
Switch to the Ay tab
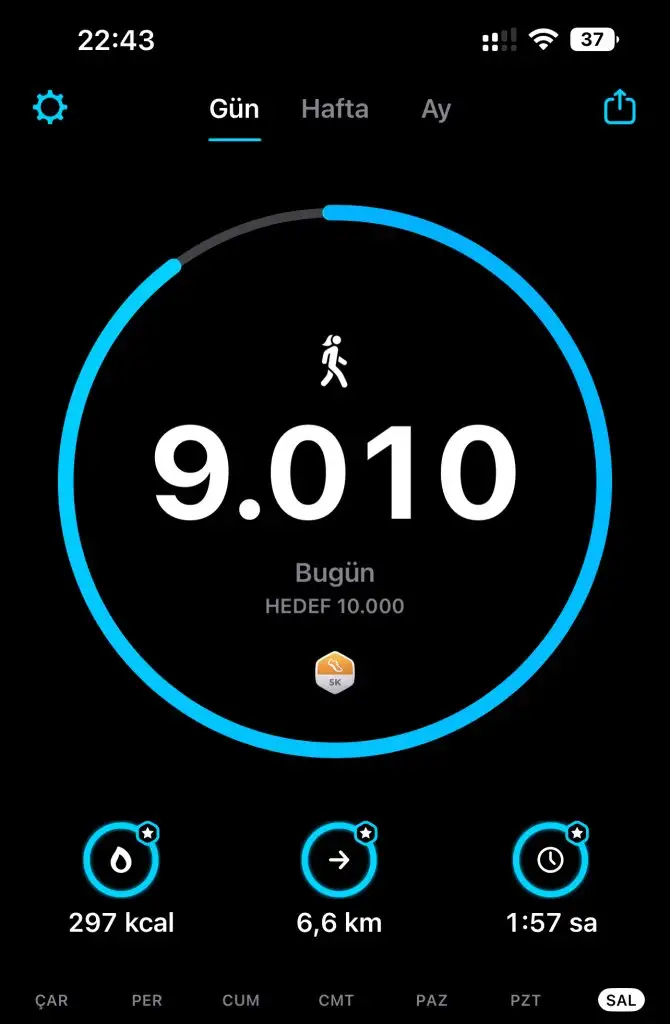click(436, 109)
